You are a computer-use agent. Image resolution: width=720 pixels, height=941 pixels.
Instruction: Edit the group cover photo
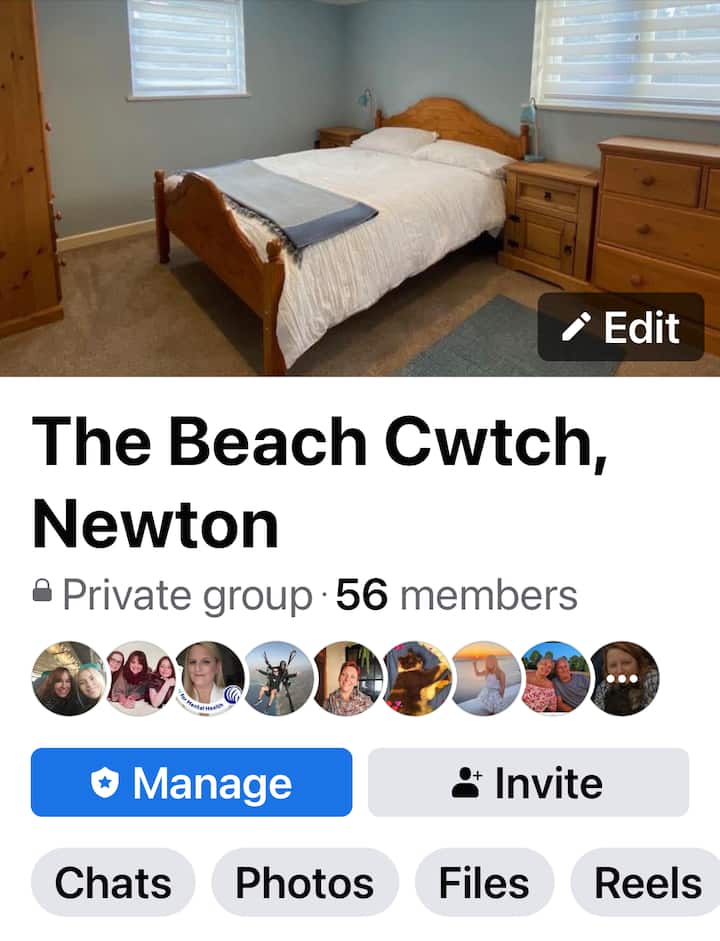coord(621,327)
